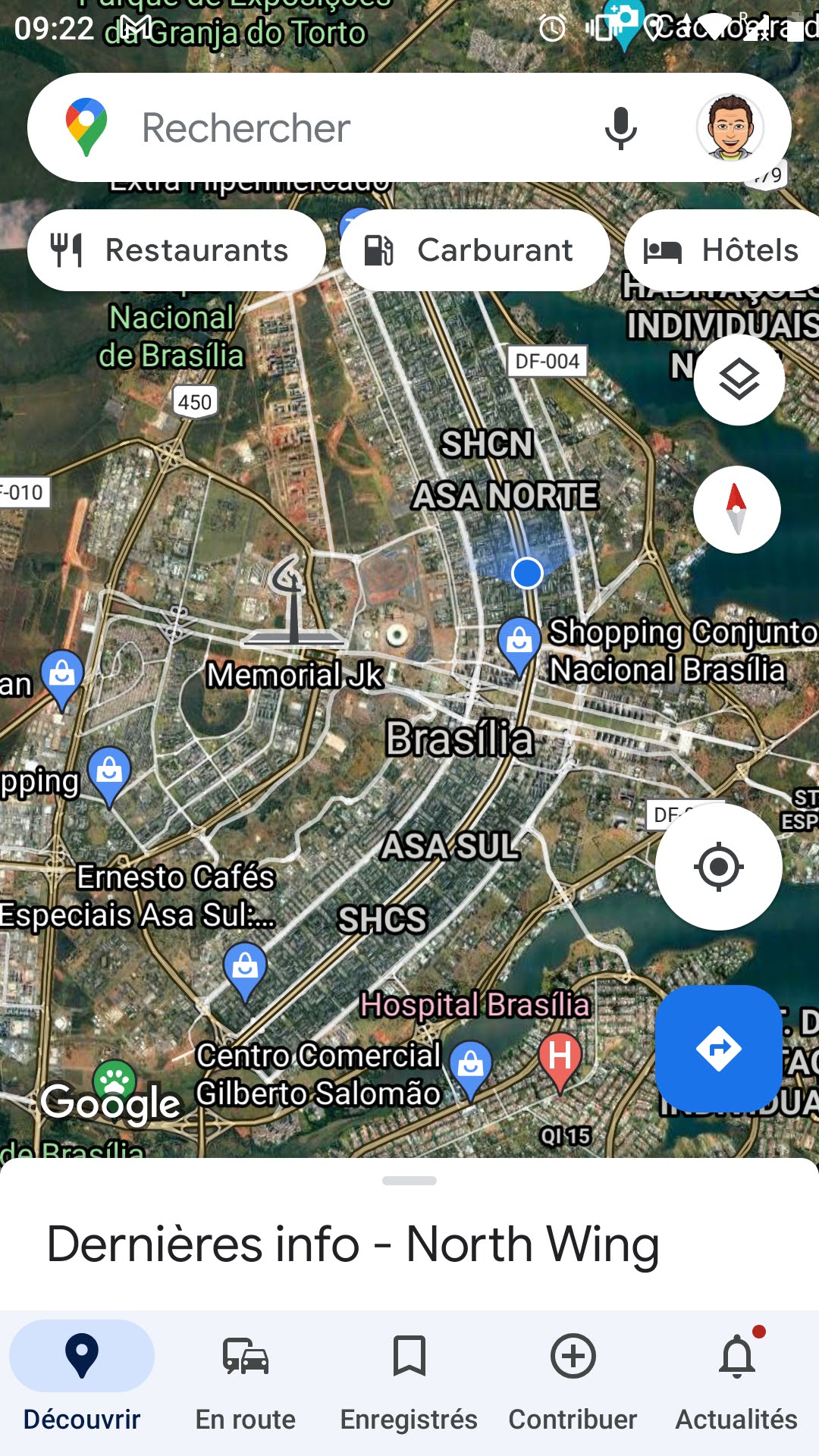This screenshot has height=1456, width=819.
Task: Center the map on my location
Action: tap(718, 866)
